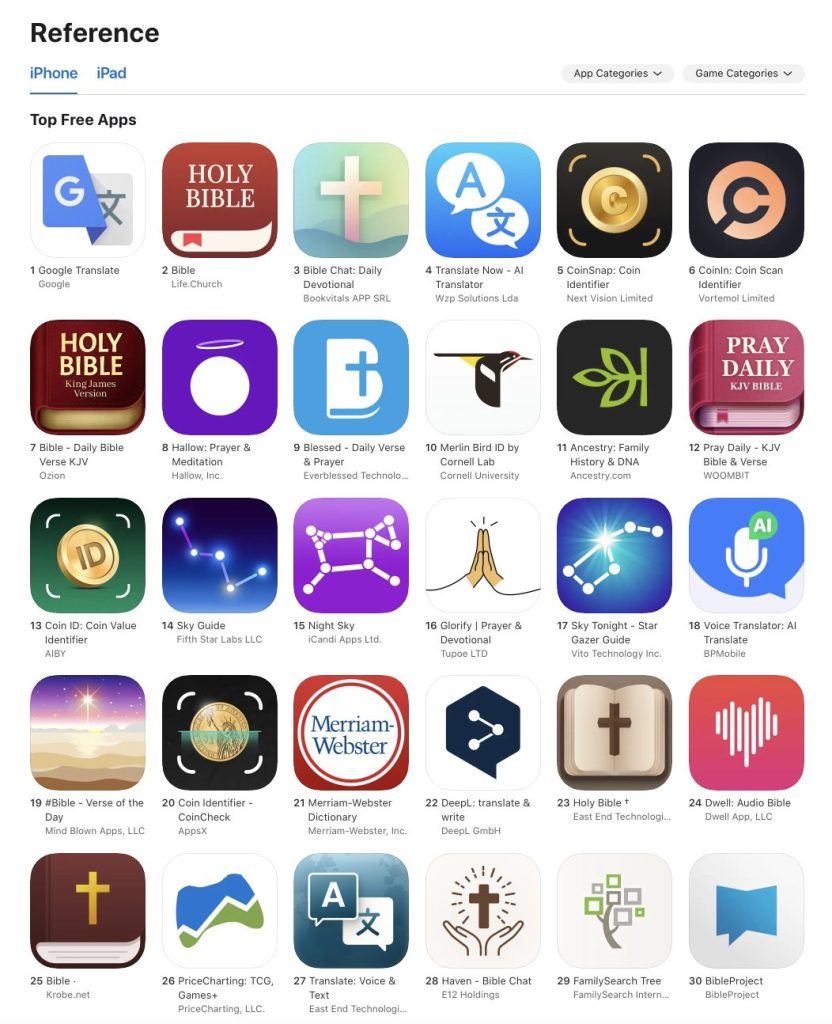Viewport: 832px width, 1024px height.
Task: View Dwell: Audio Bible
Action: [x=746, y=732]
